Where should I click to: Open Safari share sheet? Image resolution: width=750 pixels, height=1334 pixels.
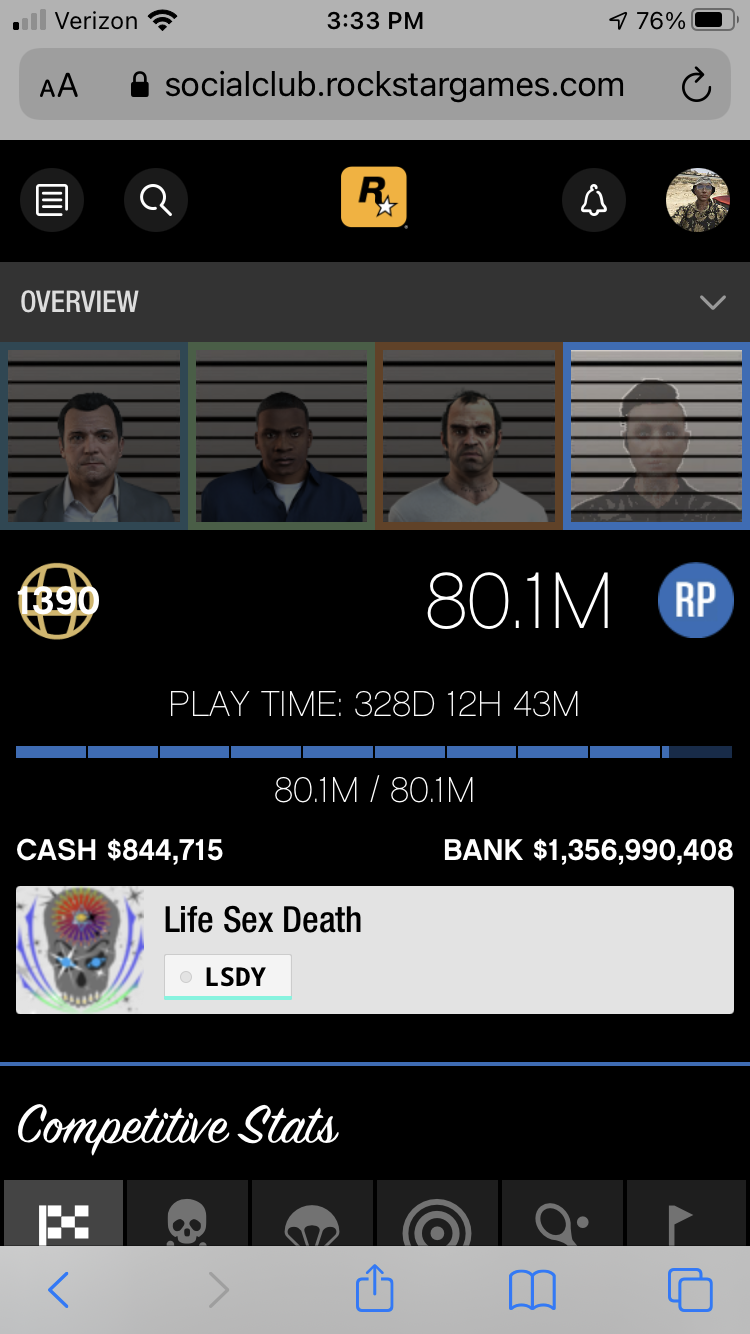click(375, 1290)
